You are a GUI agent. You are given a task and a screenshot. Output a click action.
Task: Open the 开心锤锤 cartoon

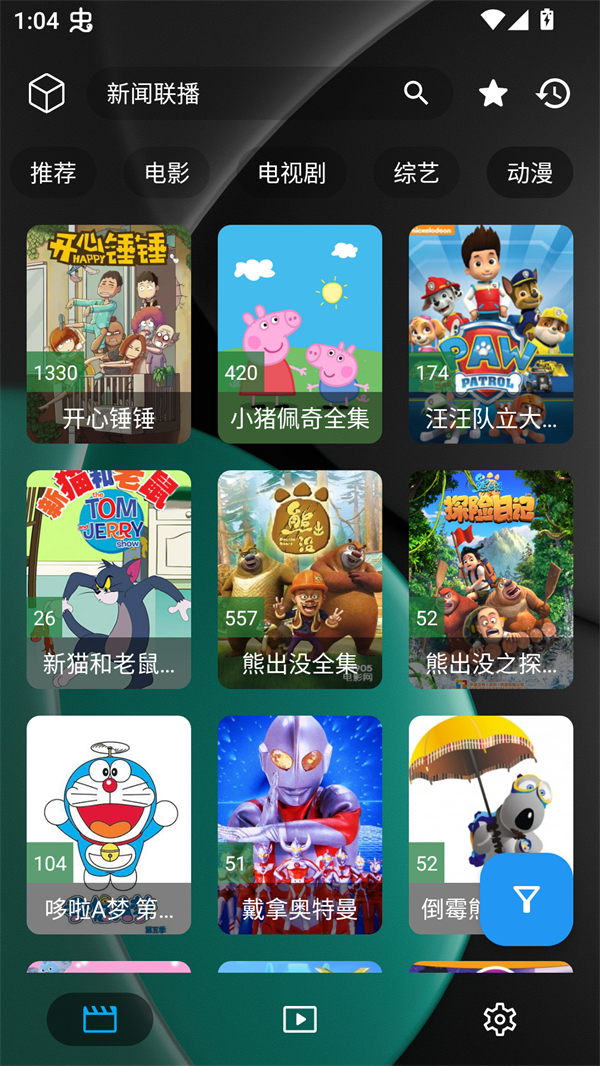(109, 334)
